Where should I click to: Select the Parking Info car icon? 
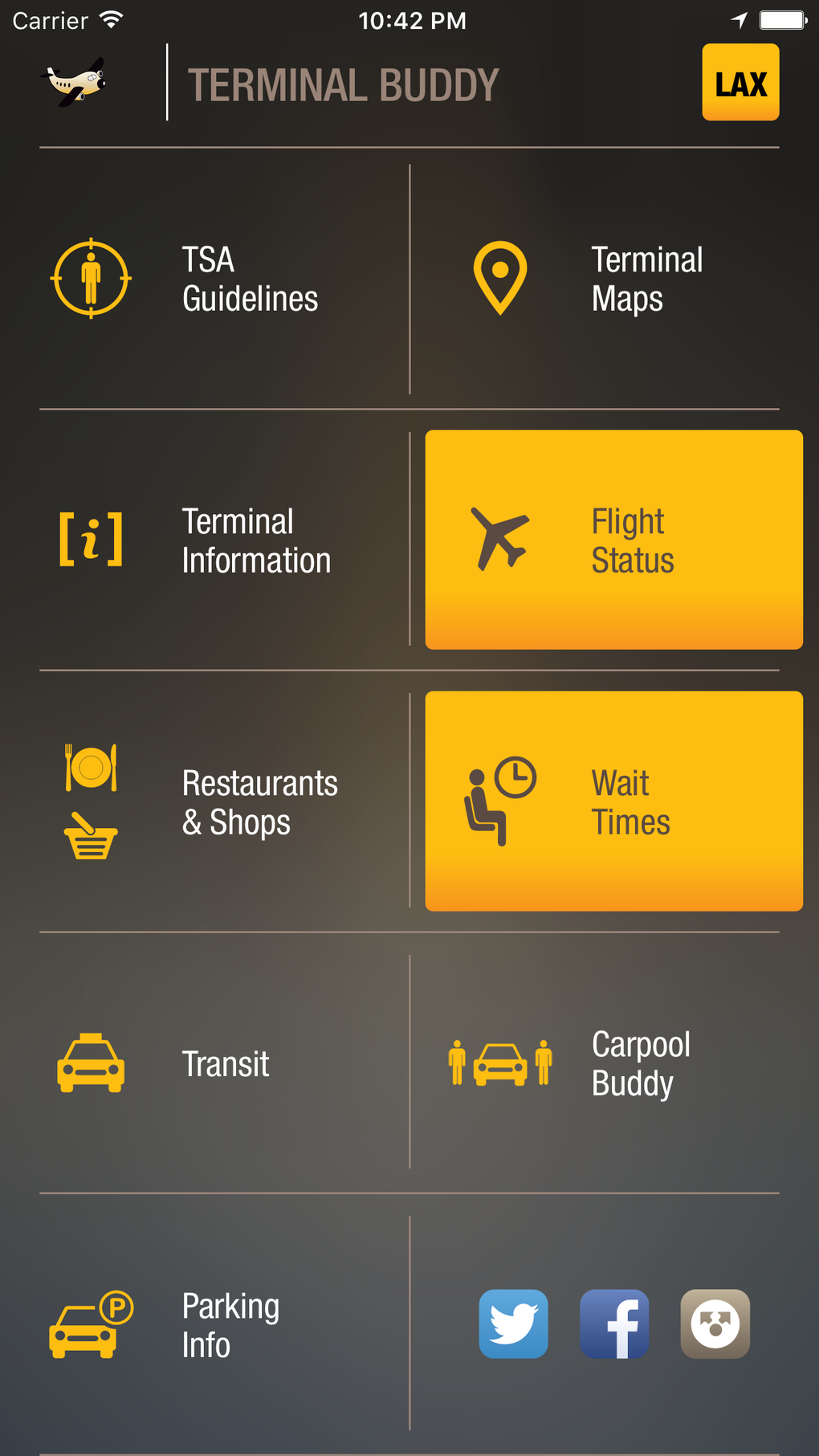click(x=88, y=1325)
